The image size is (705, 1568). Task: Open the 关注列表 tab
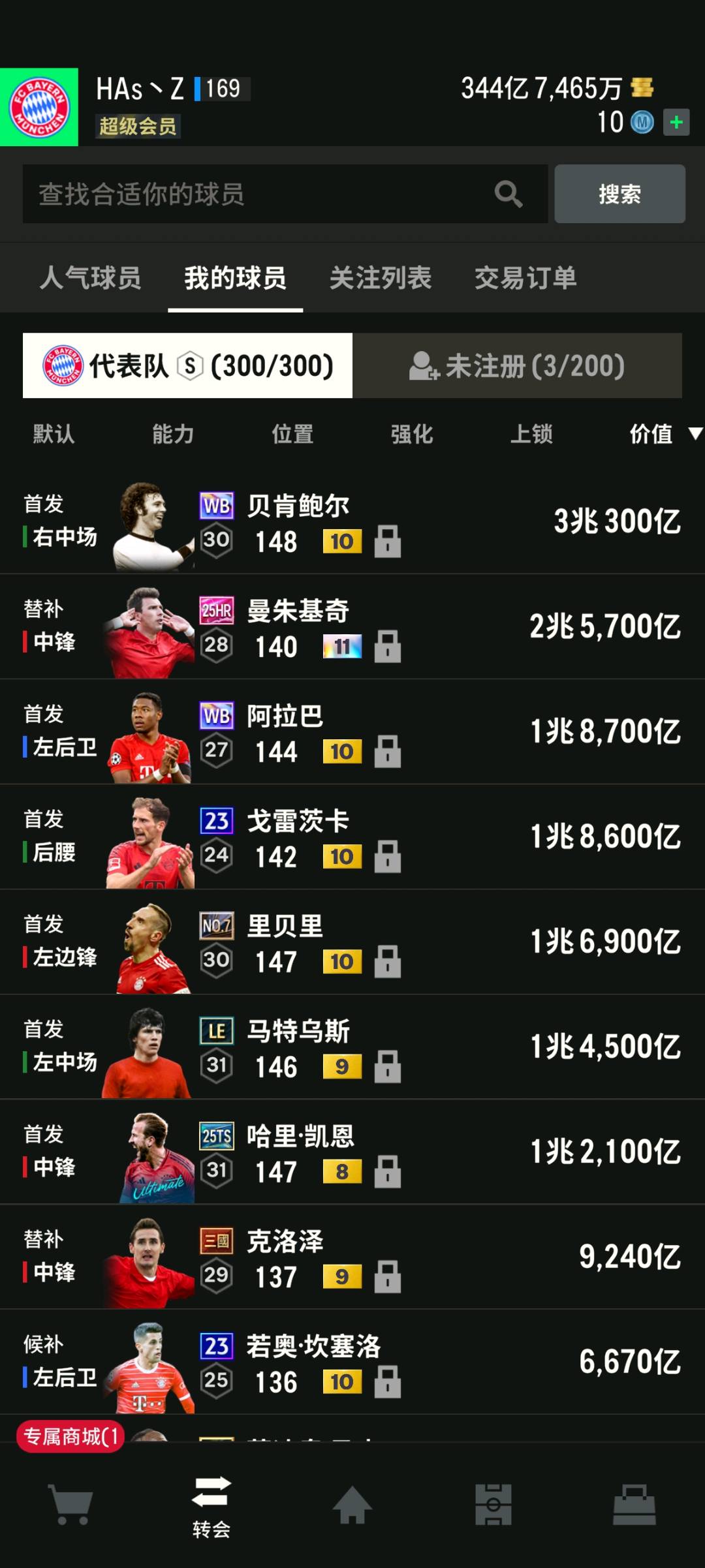tap(381, 278)
